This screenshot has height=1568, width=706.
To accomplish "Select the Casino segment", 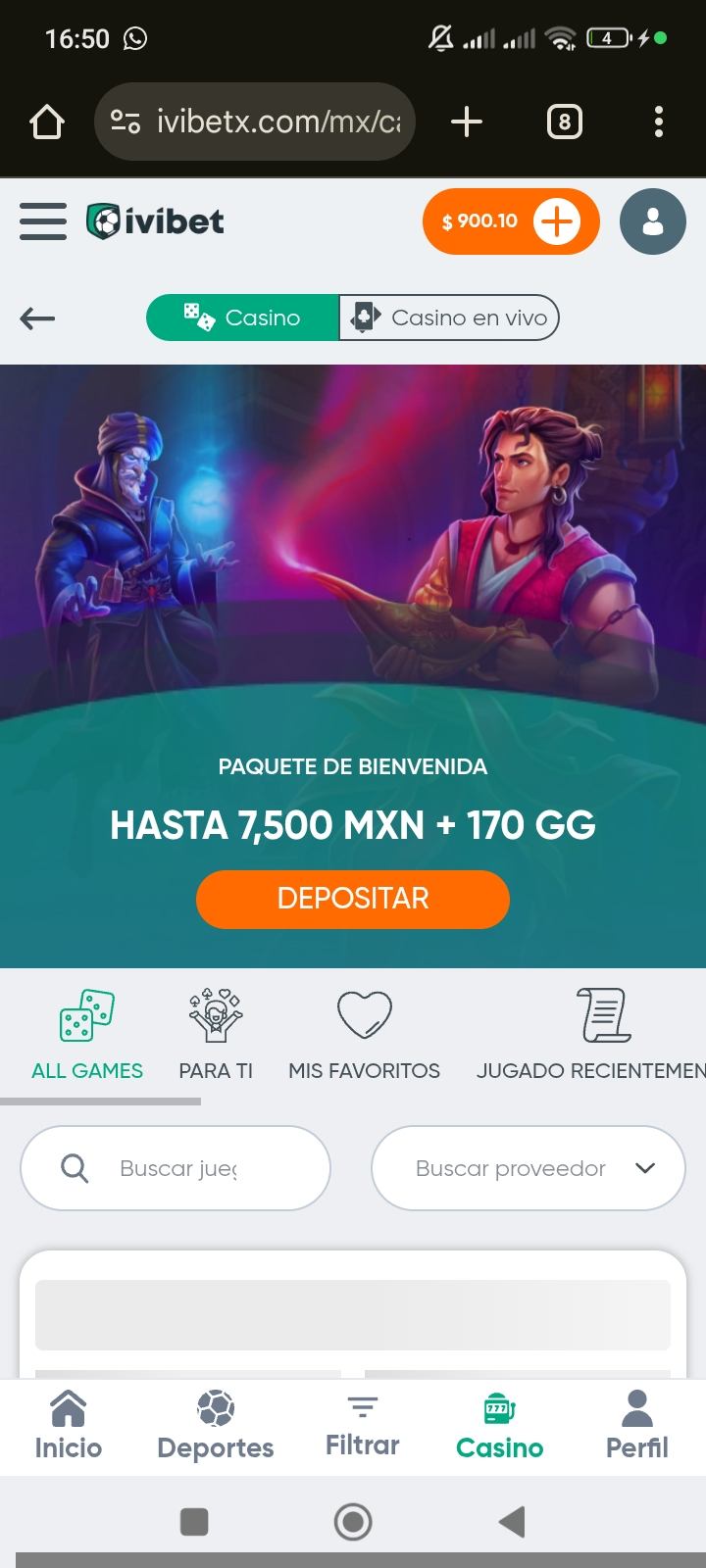I will (x=242, y=318).
